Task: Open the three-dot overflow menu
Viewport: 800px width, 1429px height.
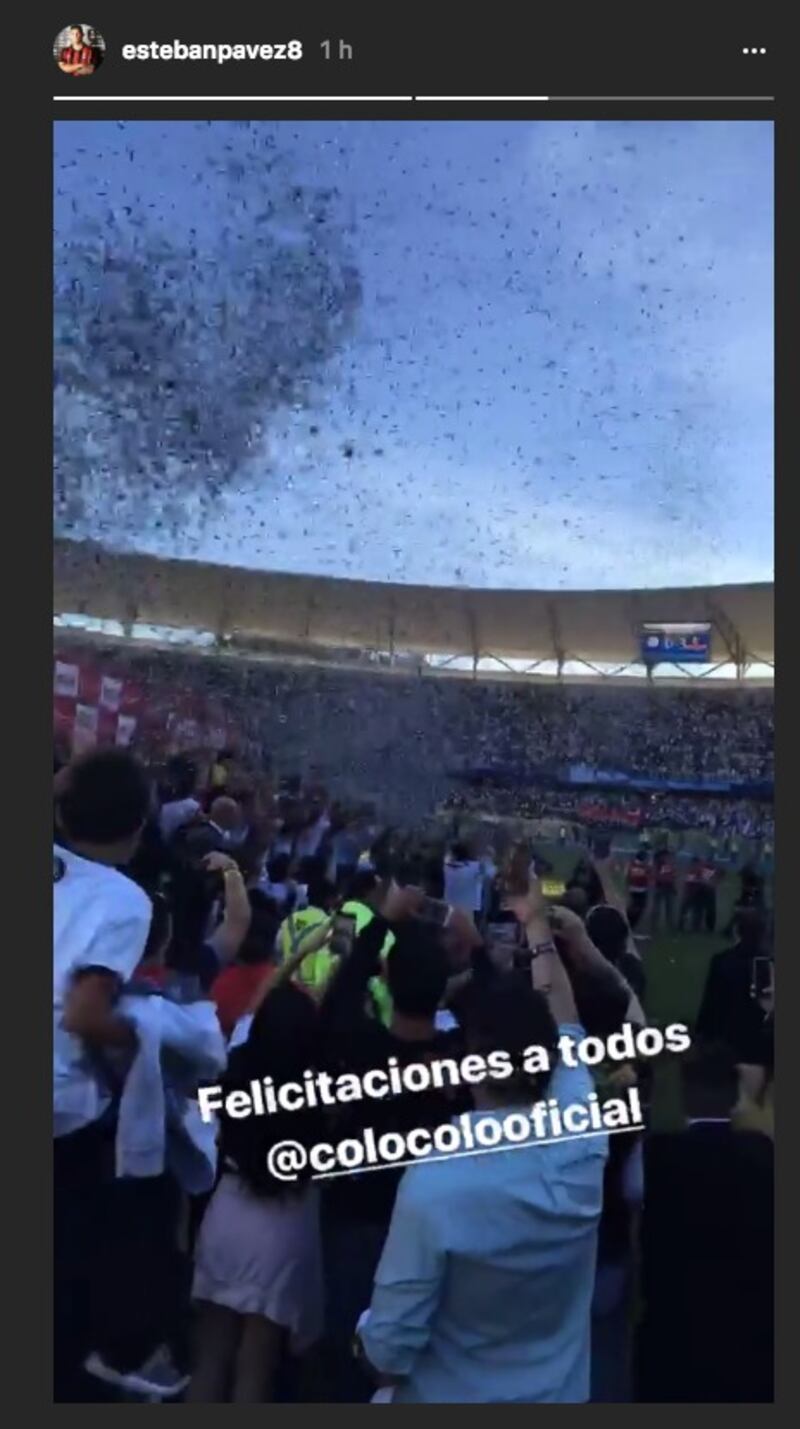Action: [754, 51]
